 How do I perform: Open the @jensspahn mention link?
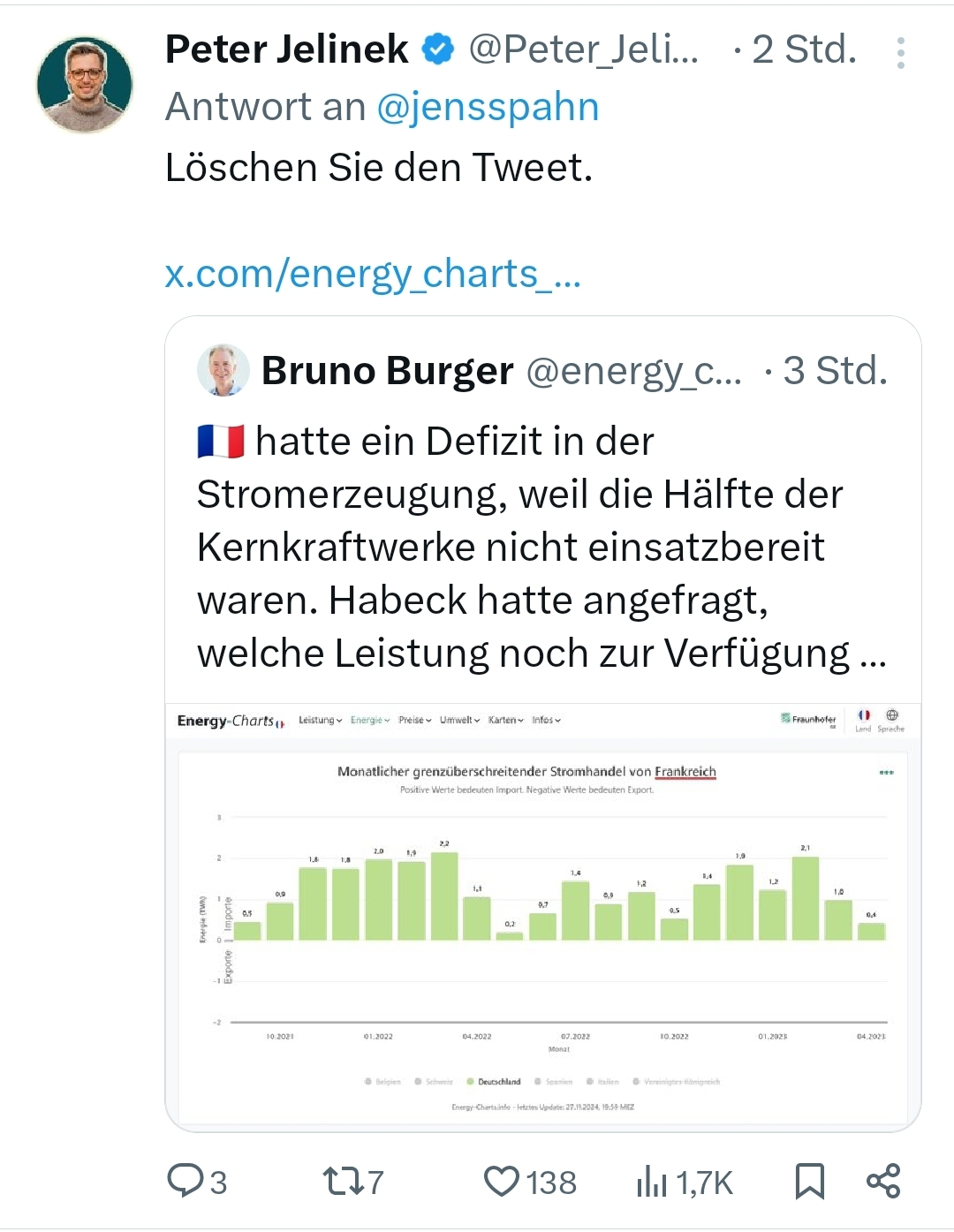coord(488,107)
